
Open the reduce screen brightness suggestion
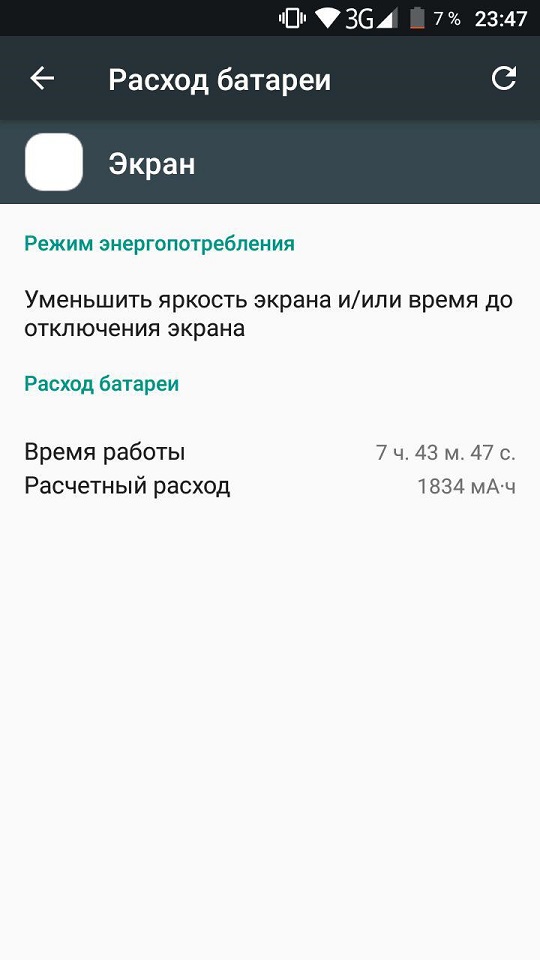click(x=269, y=314)
